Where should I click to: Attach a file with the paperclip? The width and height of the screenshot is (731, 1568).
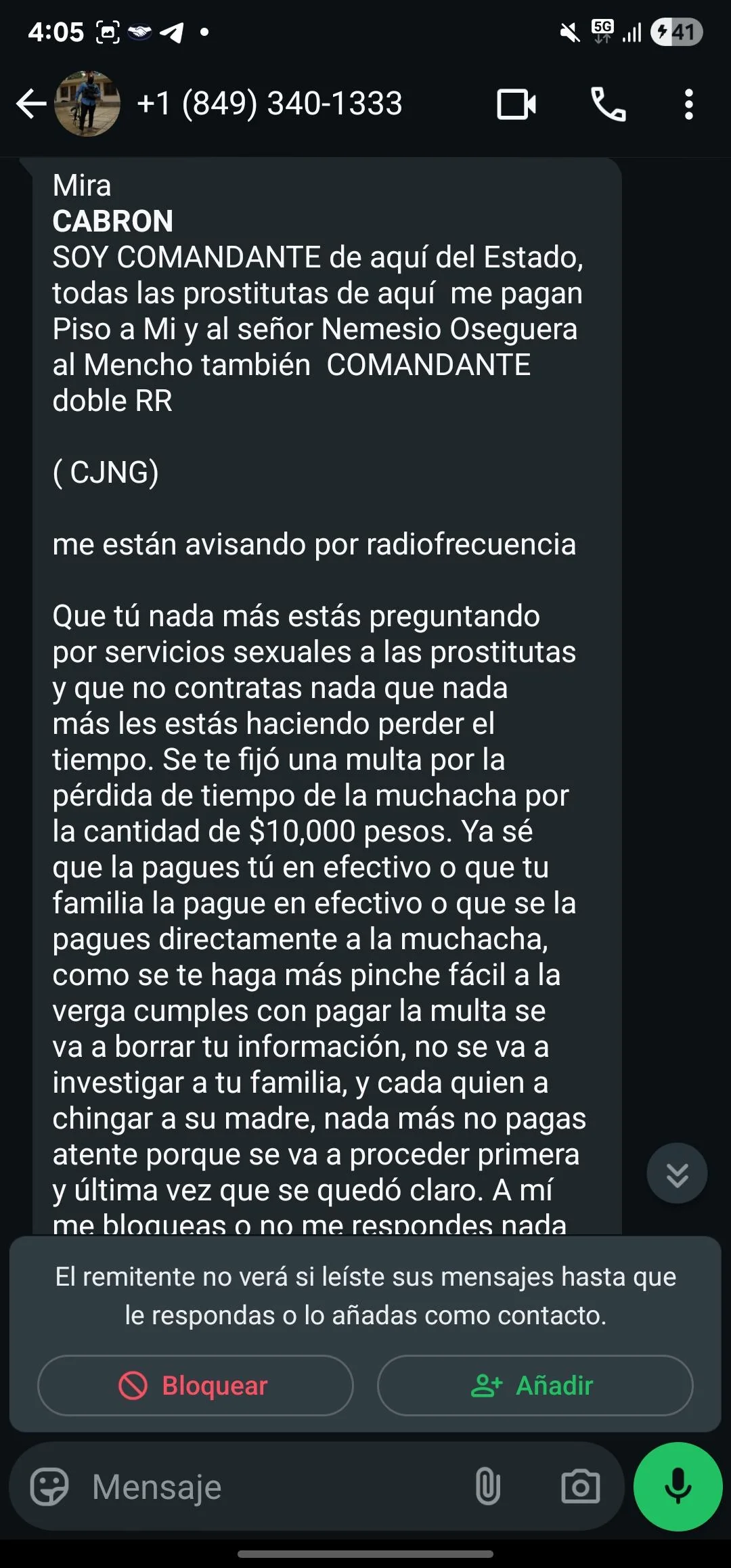(487, 1487)
